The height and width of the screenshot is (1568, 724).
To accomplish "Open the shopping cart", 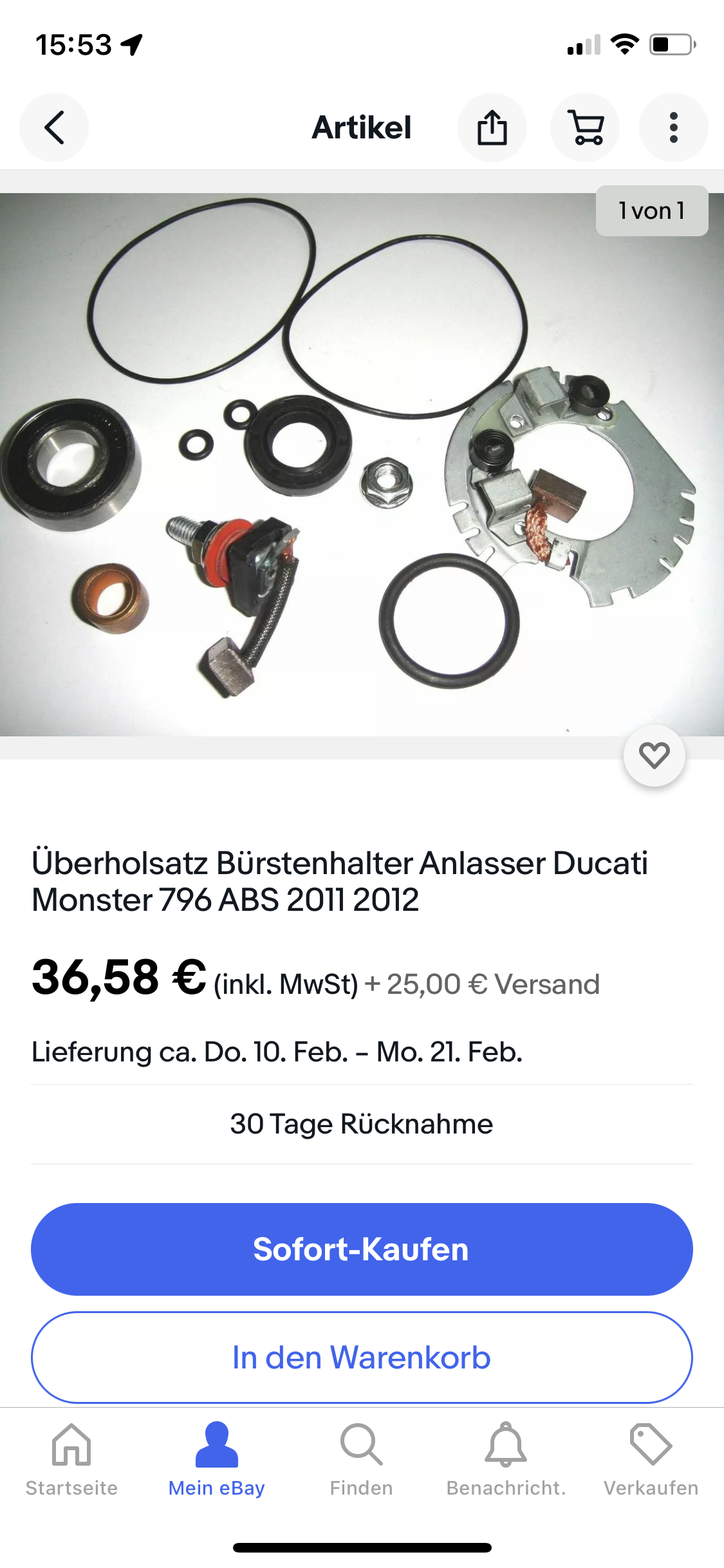I will [585, 127].
